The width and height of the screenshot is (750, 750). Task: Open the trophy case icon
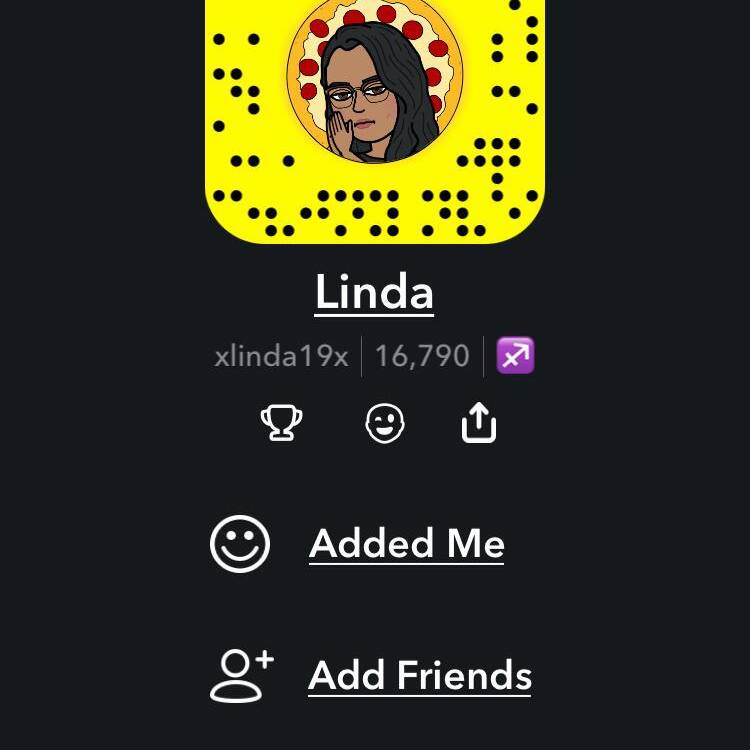pos(282,424)
